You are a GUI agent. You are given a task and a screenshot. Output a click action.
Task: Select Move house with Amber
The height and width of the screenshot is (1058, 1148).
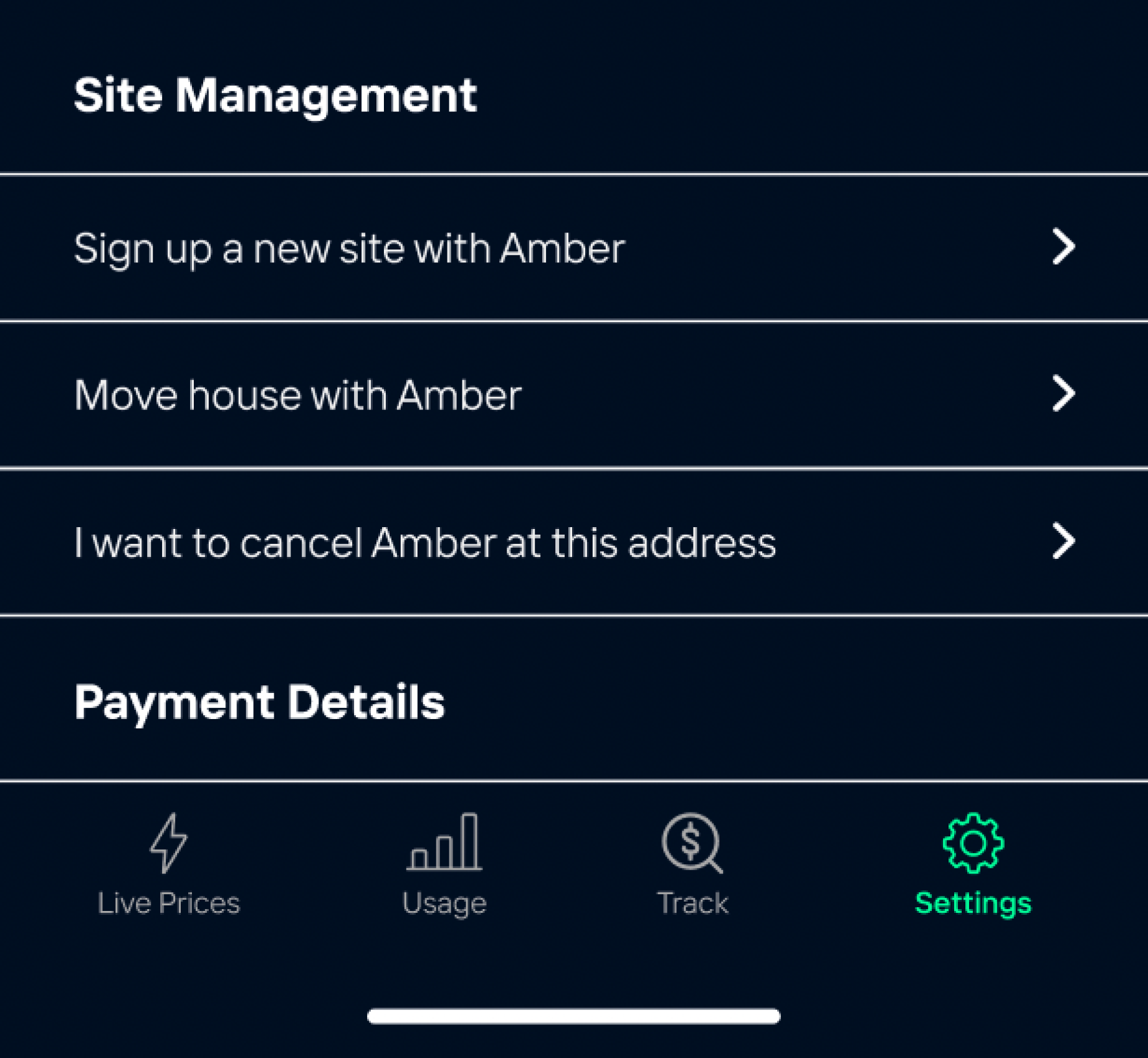(573, 394)
